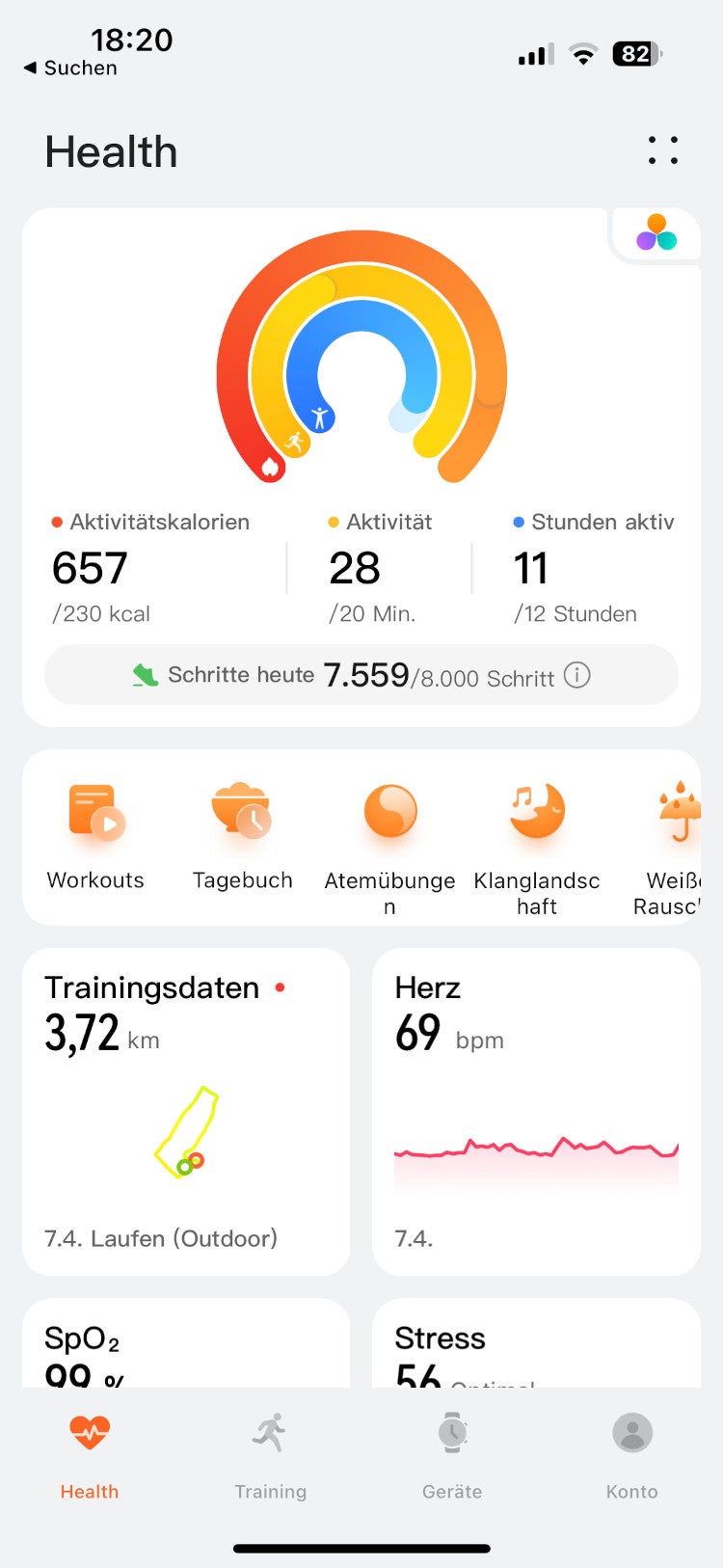
Task: Tap the colored circles icon on activity card
Action: pyautogui.click(x=656, y=233)
